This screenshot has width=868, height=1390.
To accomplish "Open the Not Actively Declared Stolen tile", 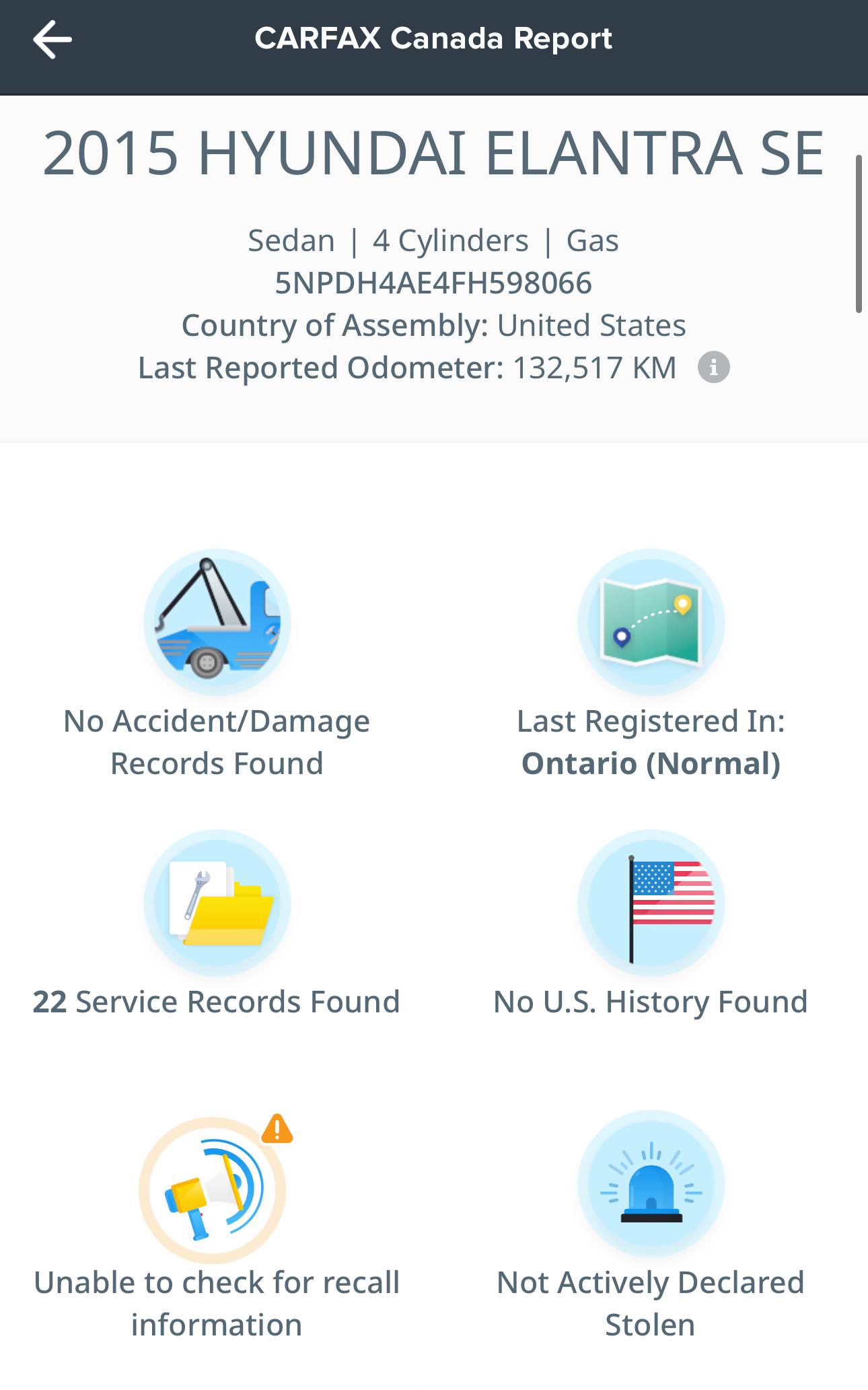I will 651,1185.
